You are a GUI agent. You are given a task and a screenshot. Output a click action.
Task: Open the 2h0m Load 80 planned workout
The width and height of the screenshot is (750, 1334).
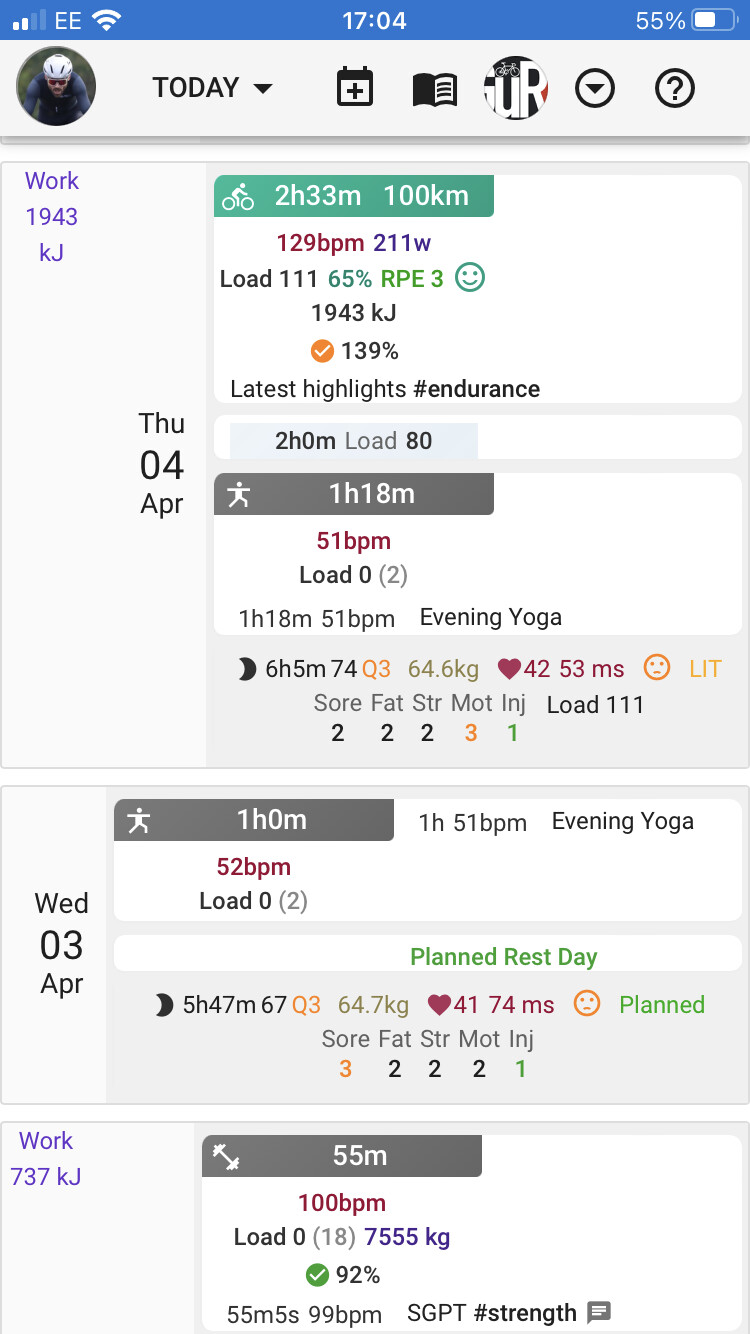pyautogui.click(x=354, y=441)
